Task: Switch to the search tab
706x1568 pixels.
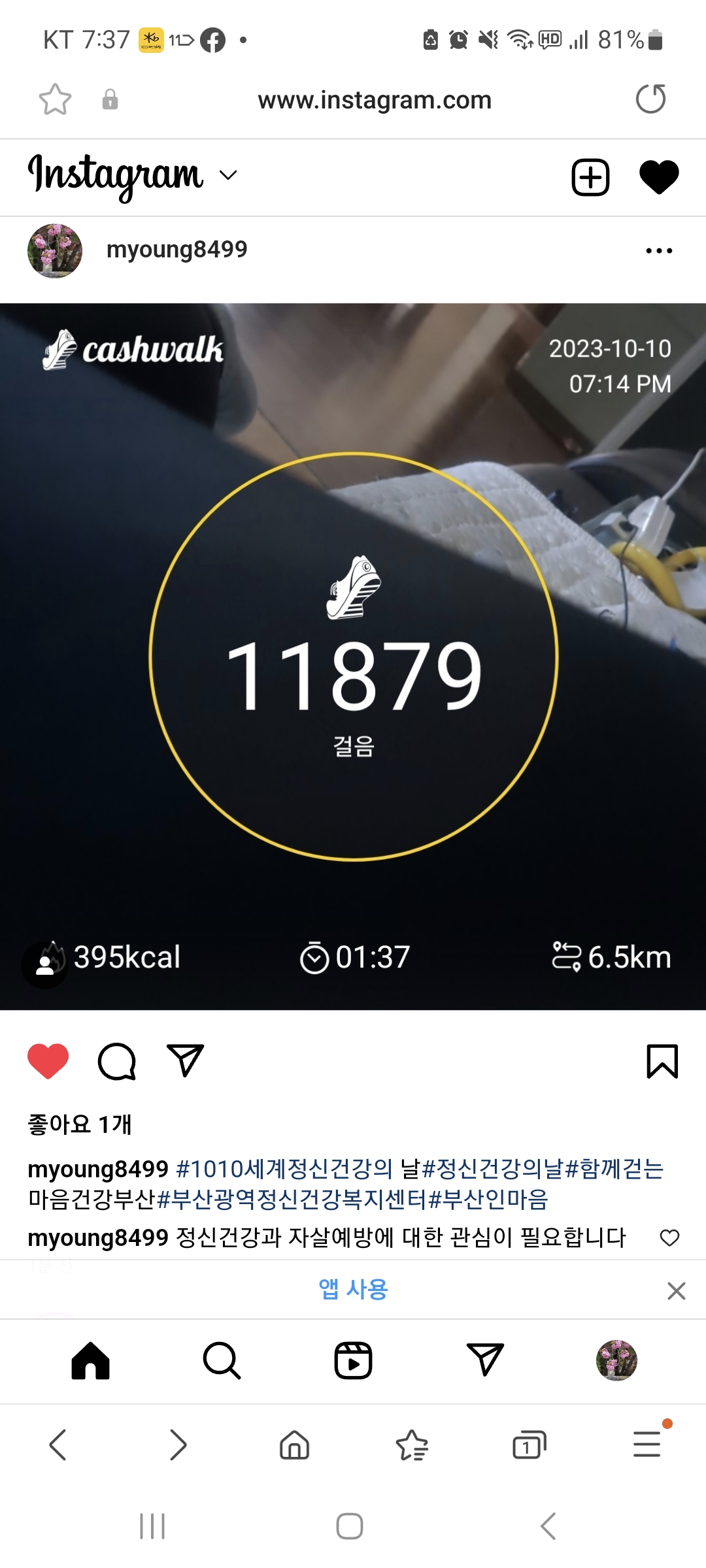Action: click(222, 1361)
